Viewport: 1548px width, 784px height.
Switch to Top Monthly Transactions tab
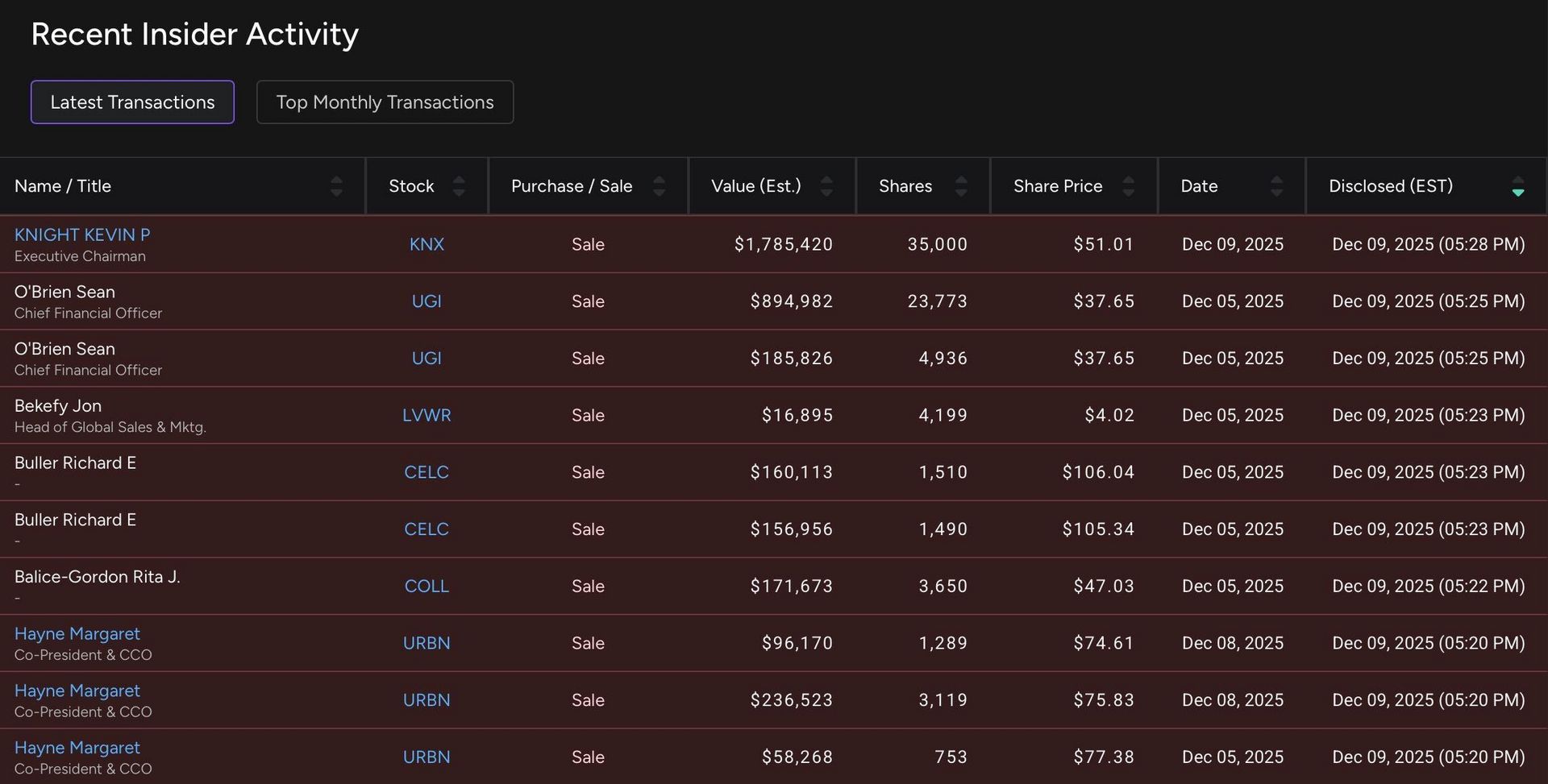pos(385,102)
